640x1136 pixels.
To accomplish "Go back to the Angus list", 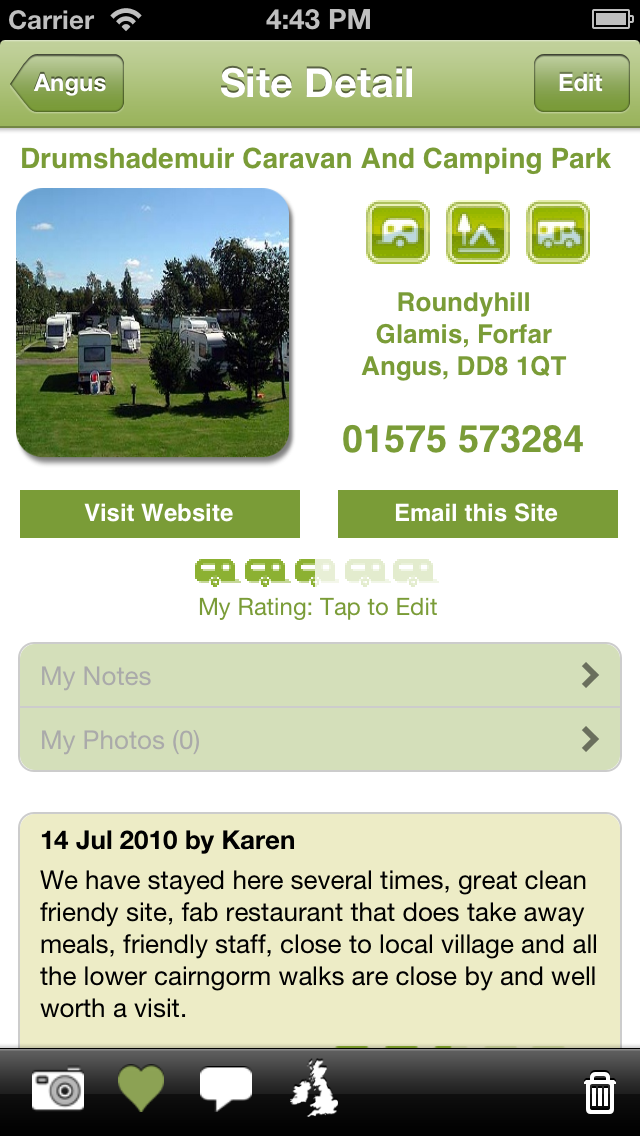I will click(x=68, y=83).
